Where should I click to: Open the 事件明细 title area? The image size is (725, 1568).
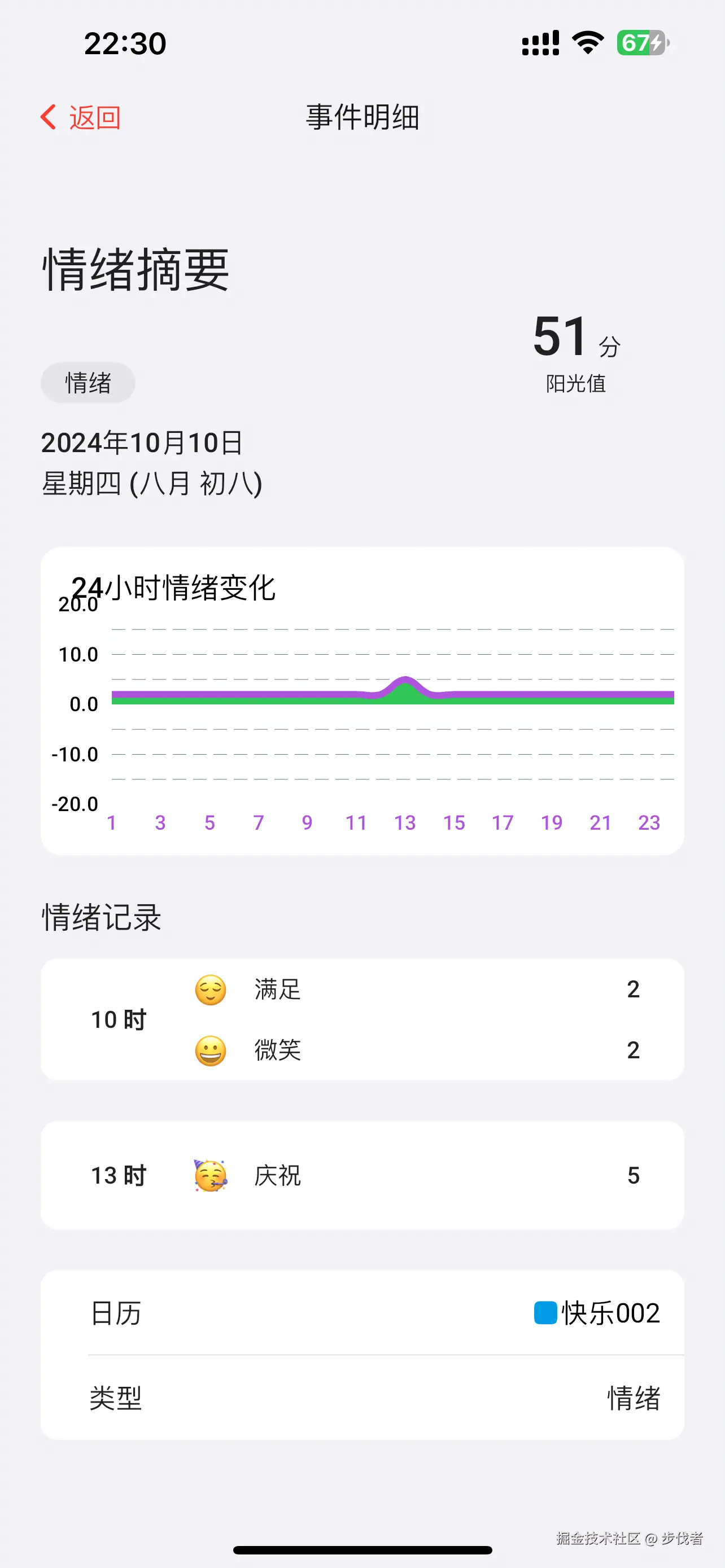(362, 117)
